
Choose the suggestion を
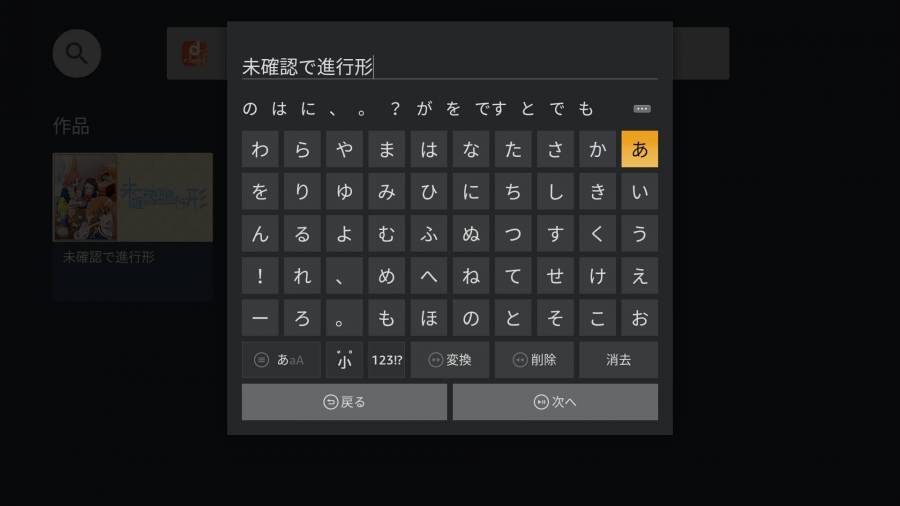[452, 109]
